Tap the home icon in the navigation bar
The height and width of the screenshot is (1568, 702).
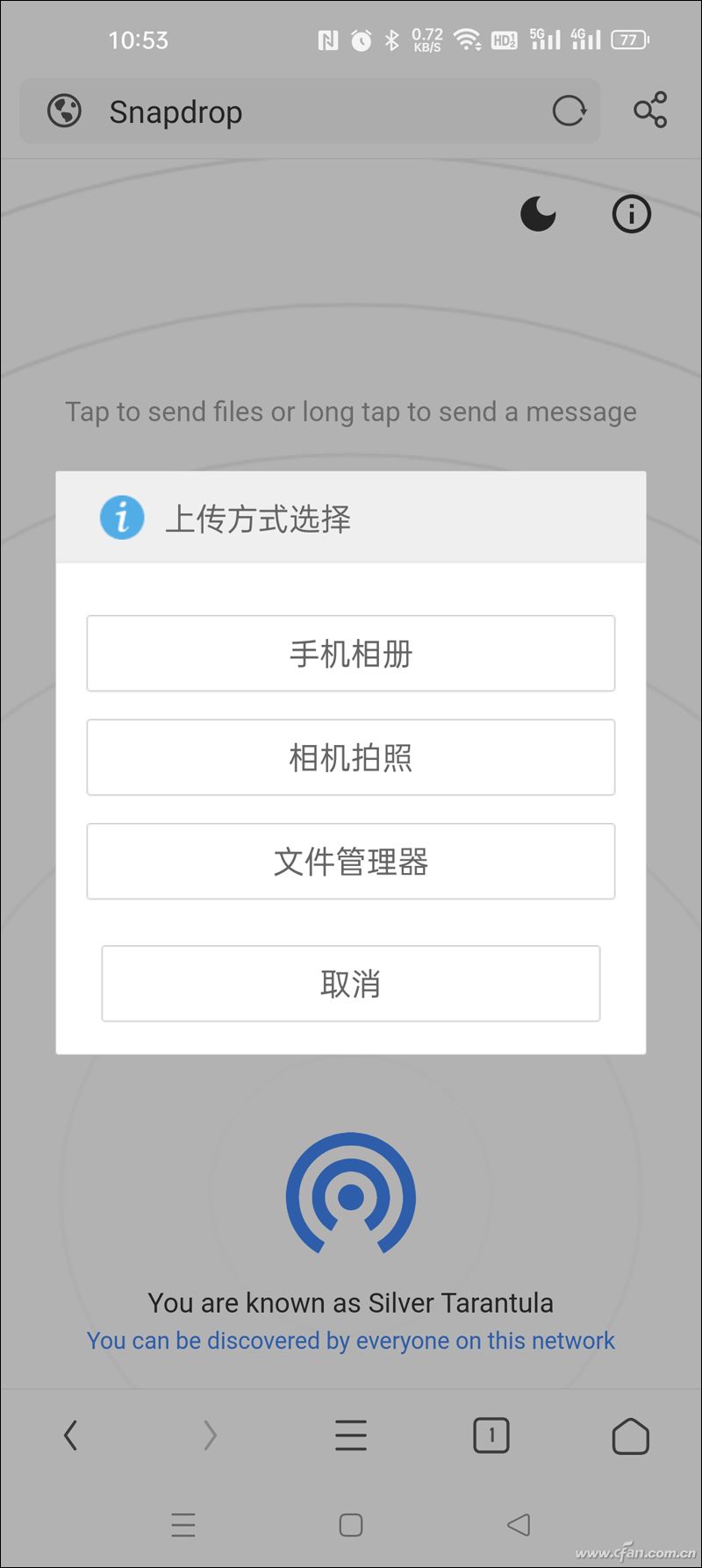pos(630,1436)
